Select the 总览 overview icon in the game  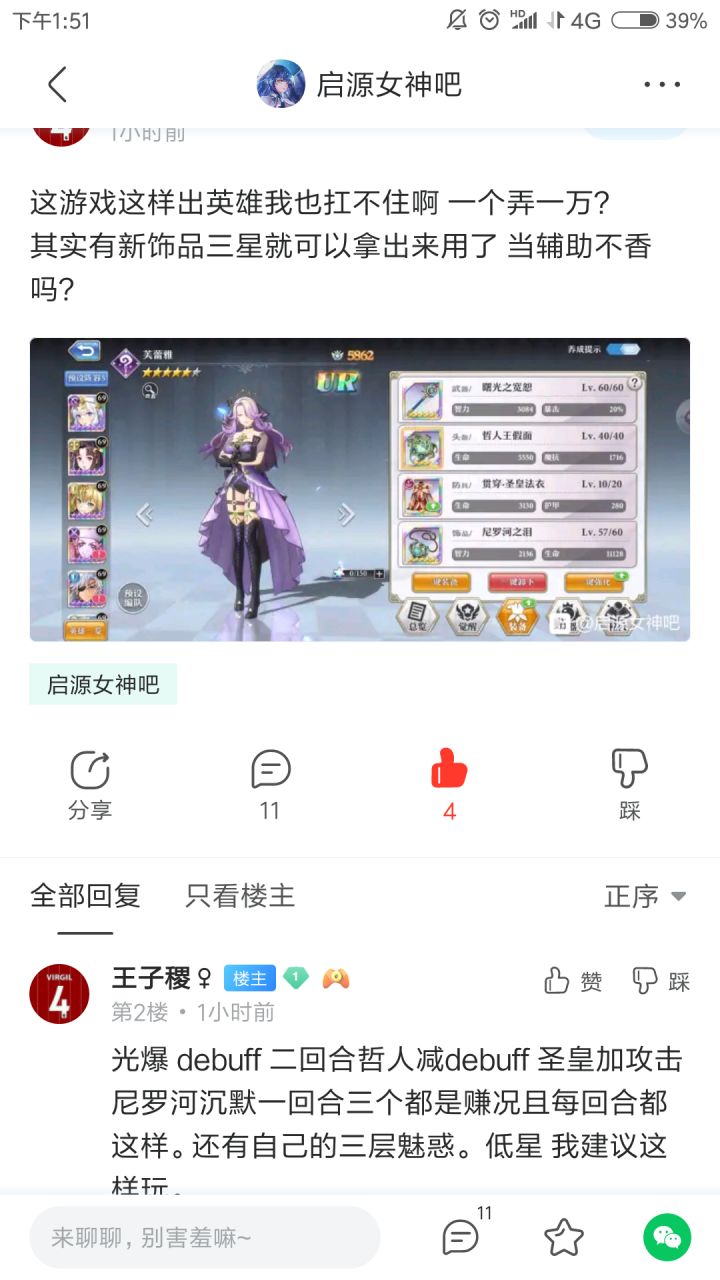pyautogui.click(x=416, y=616)
